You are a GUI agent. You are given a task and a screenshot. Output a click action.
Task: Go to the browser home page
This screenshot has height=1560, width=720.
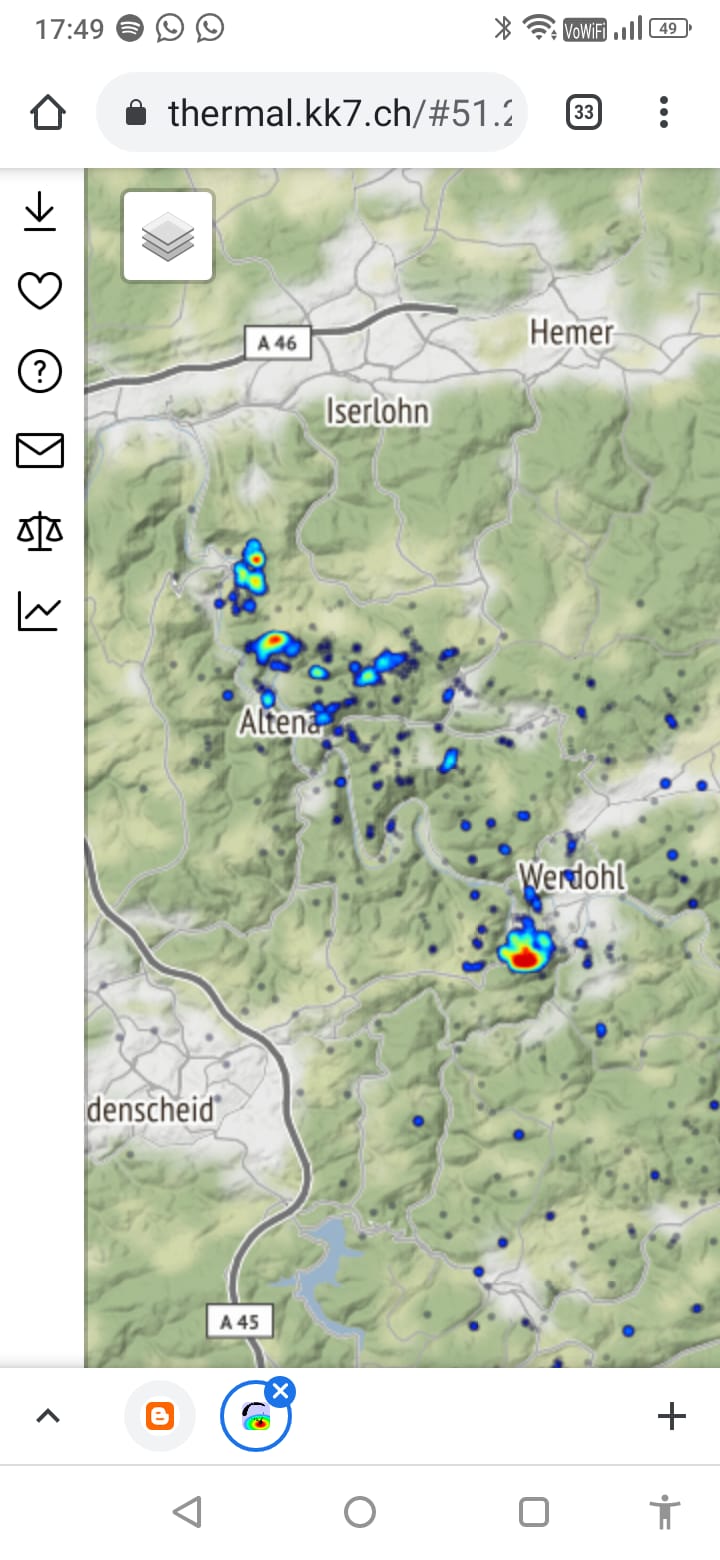coord(48,112)
